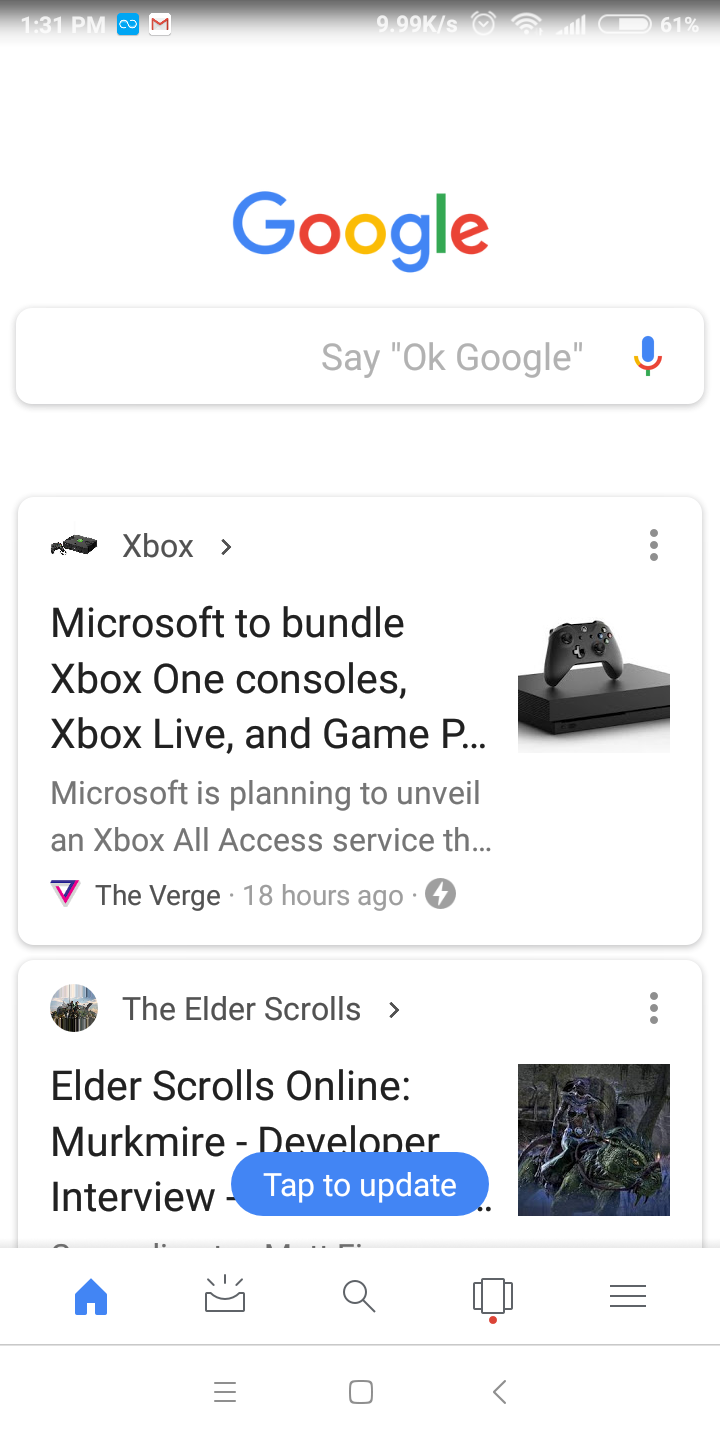This screenshot has width=720, height=1440.
Task: Read the Microsoft Xbox One bundle article
Action: 270,679
